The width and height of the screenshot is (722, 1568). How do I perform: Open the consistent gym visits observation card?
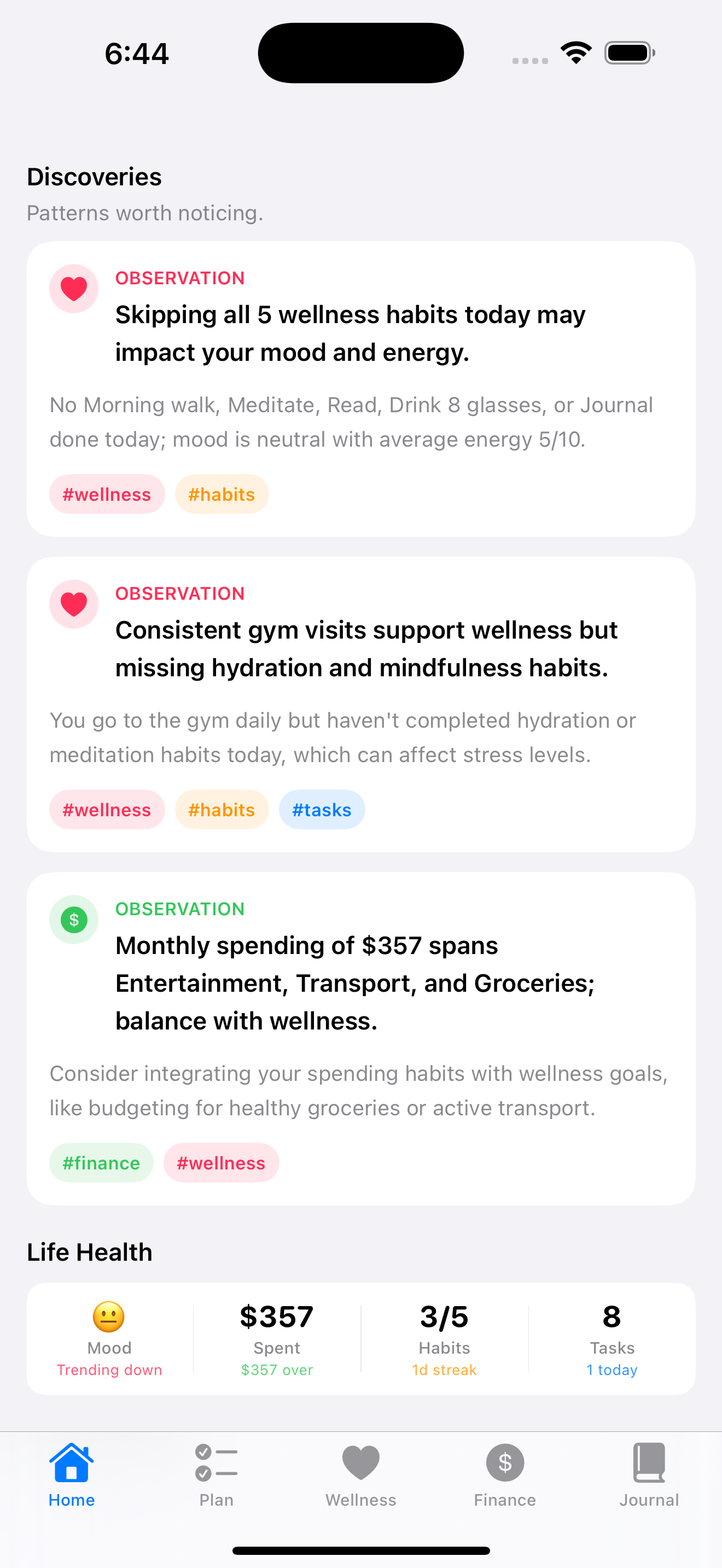361,704
